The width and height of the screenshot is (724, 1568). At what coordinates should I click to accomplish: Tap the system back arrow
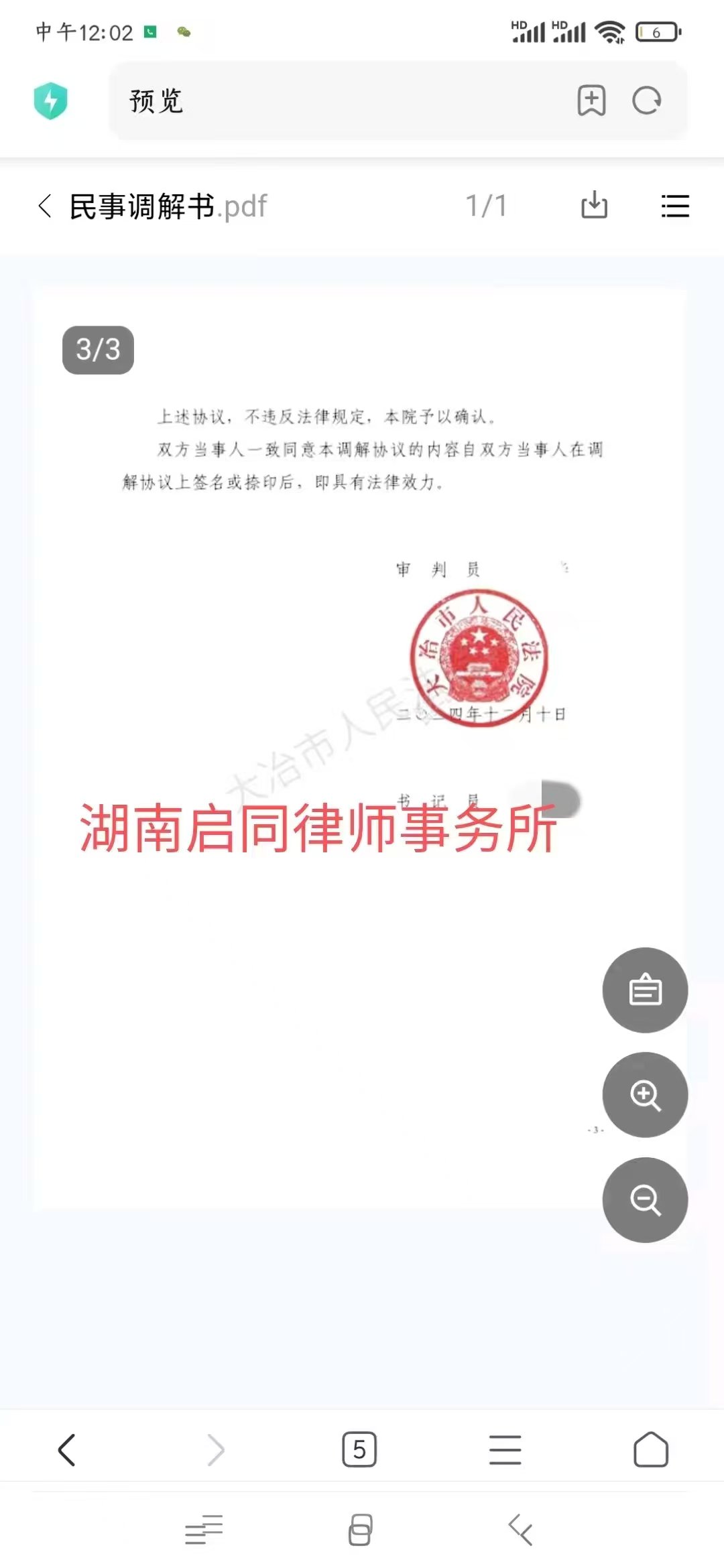tap(520, 1530)
